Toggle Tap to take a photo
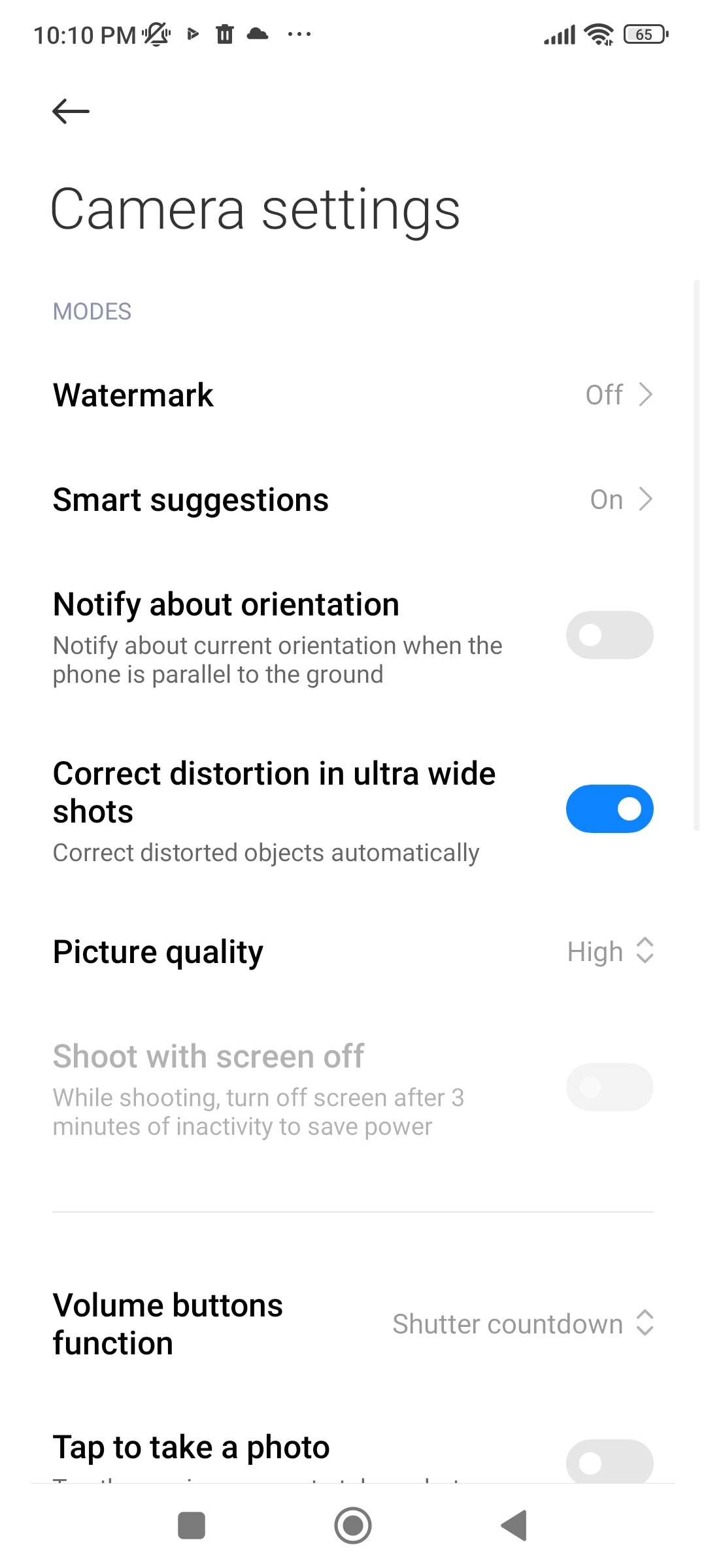The image size is (706, 1568). tap(609, 1462)
